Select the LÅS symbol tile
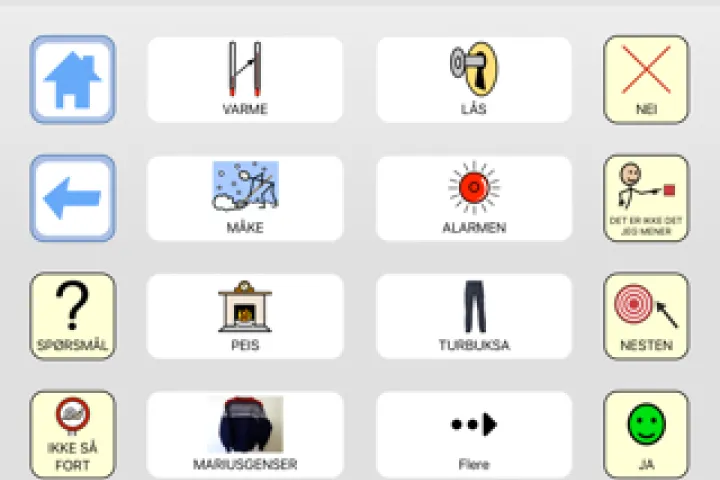 (474, 80)
